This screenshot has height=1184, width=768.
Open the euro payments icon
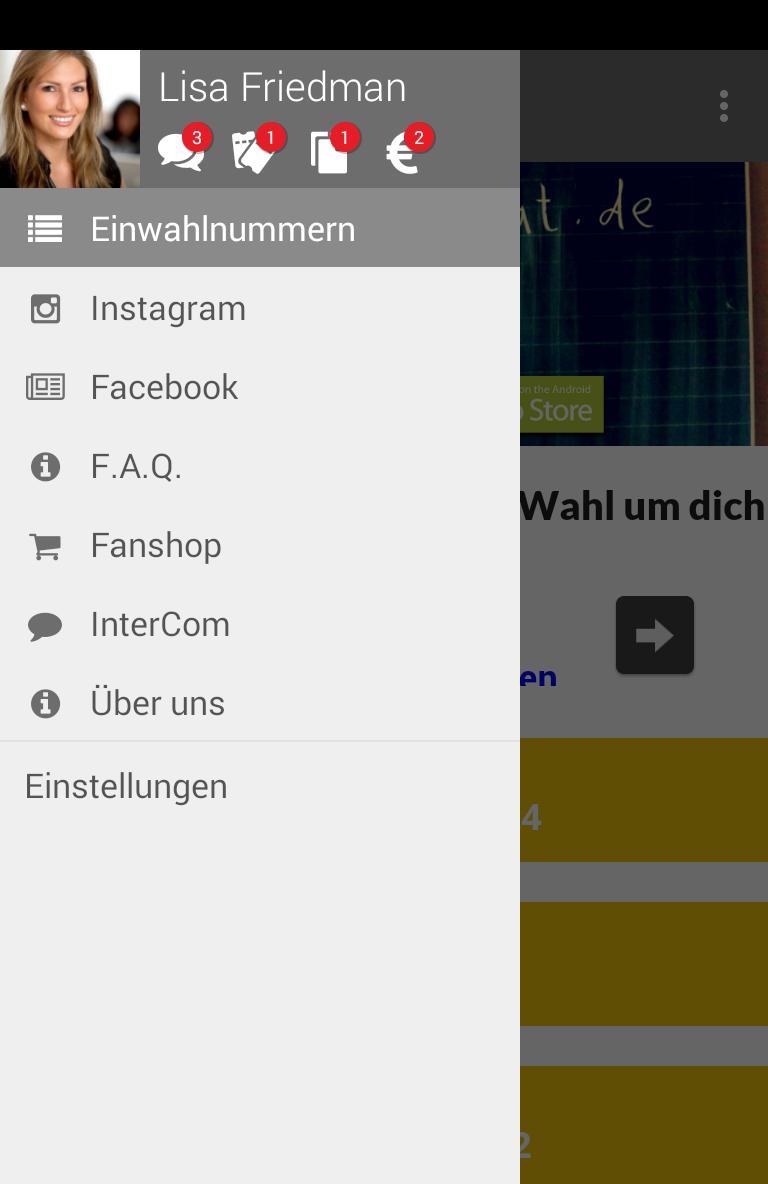404,153
